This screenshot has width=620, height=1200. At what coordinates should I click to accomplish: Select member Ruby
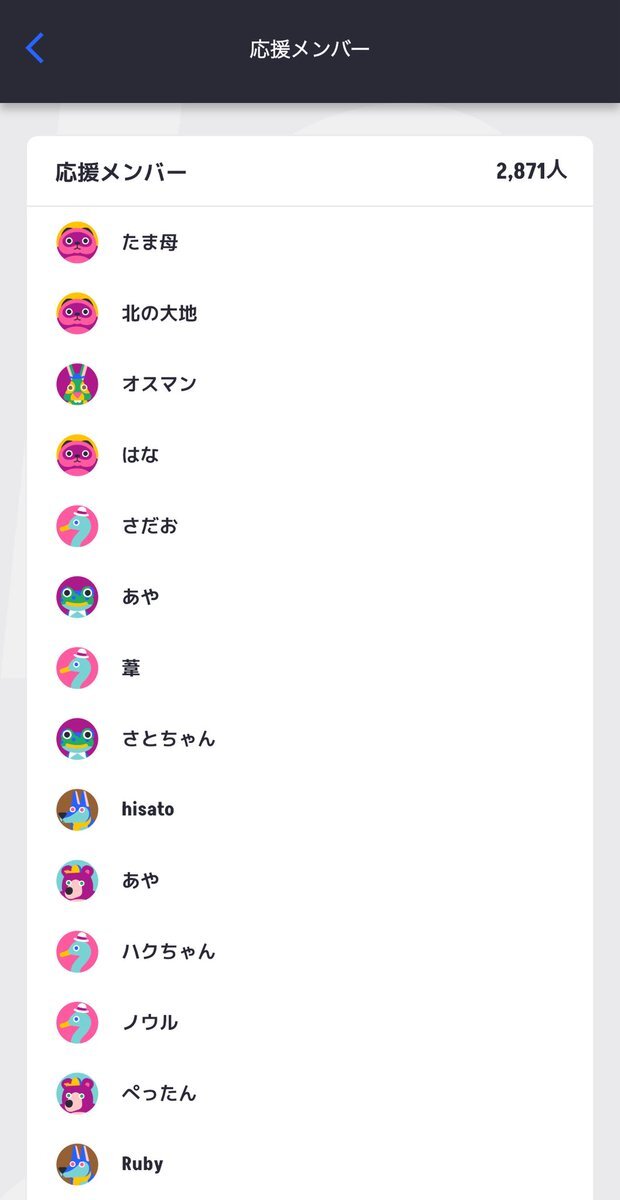310,1165
